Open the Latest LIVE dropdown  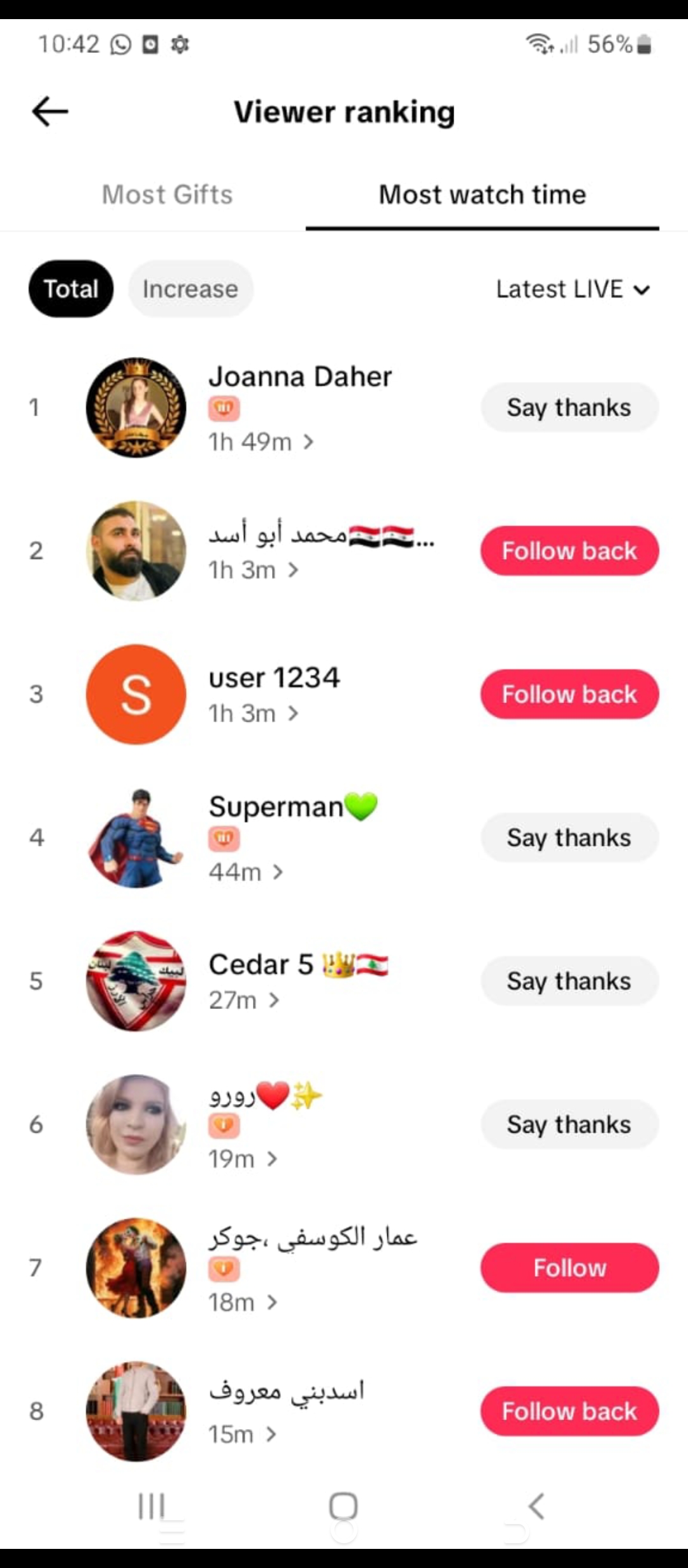click(x=573, y=289)
